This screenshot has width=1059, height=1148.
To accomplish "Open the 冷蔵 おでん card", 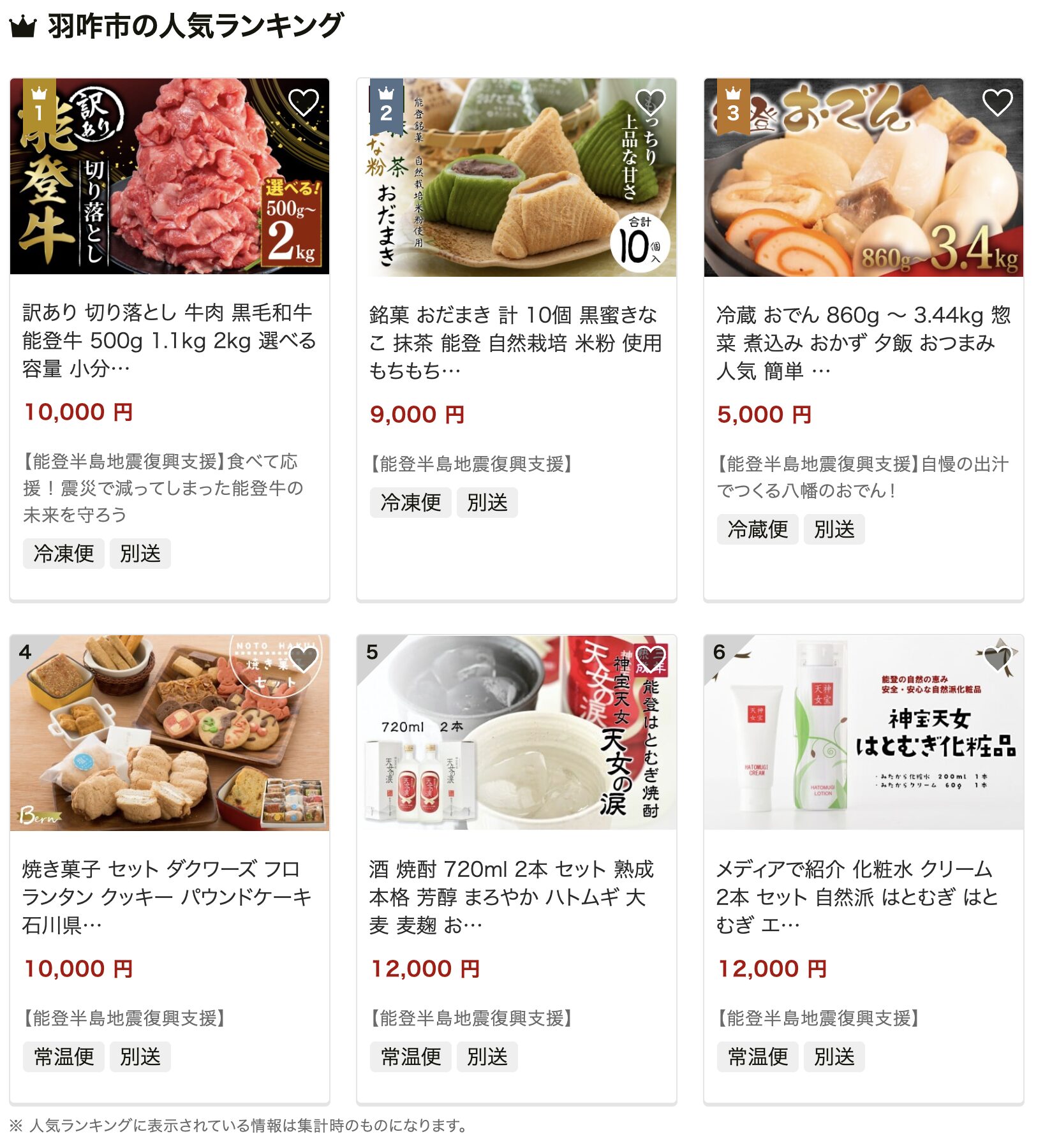I will (x=863, y=342).
